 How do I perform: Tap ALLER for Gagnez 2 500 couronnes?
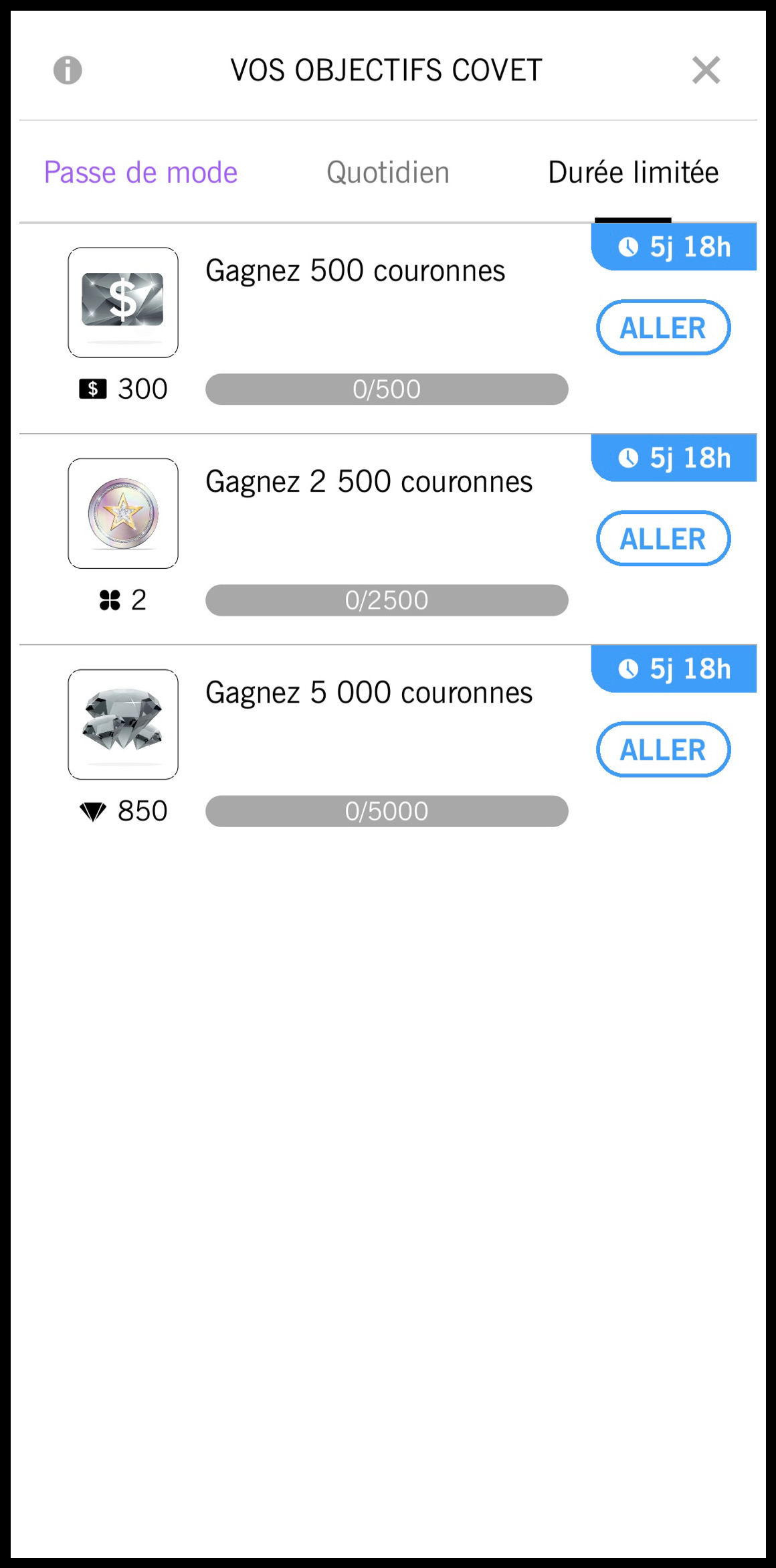[x=663, y=539]
